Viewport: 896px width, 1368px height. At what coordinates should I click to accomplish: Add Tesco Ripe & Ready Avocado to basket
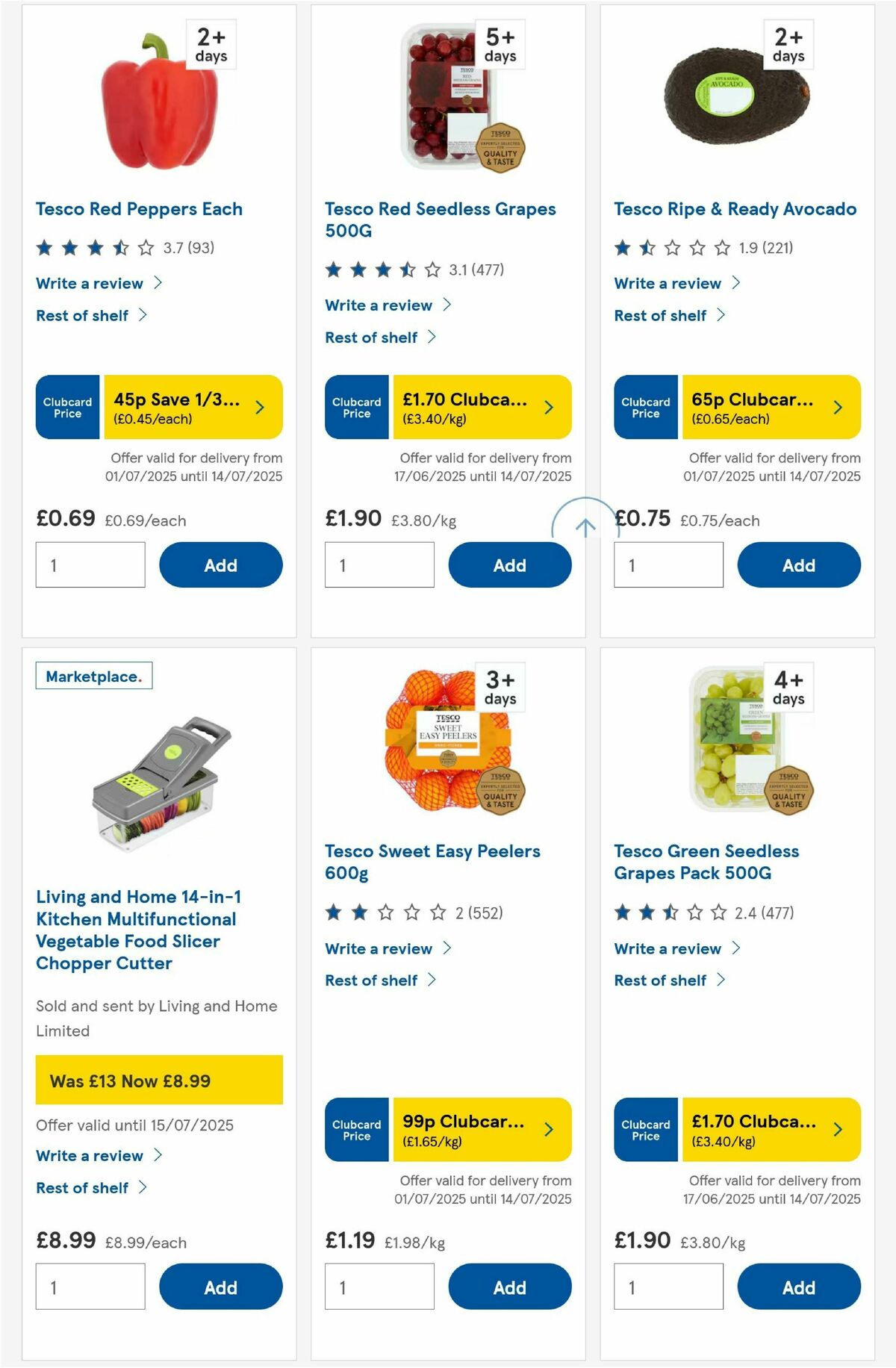[x=798, y=565]
